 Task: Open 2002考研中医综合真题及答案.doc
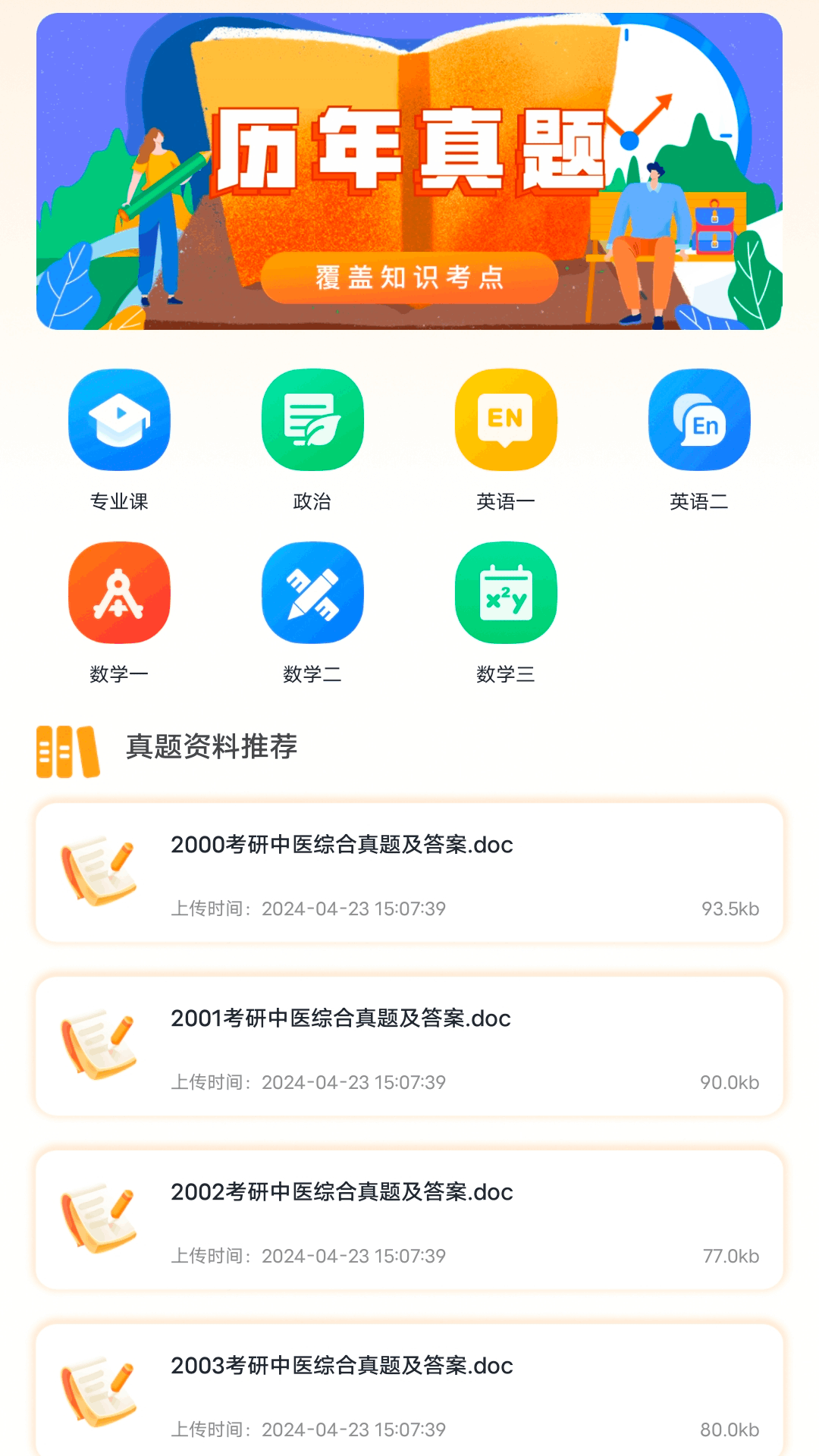click(x=341, y=1192)
